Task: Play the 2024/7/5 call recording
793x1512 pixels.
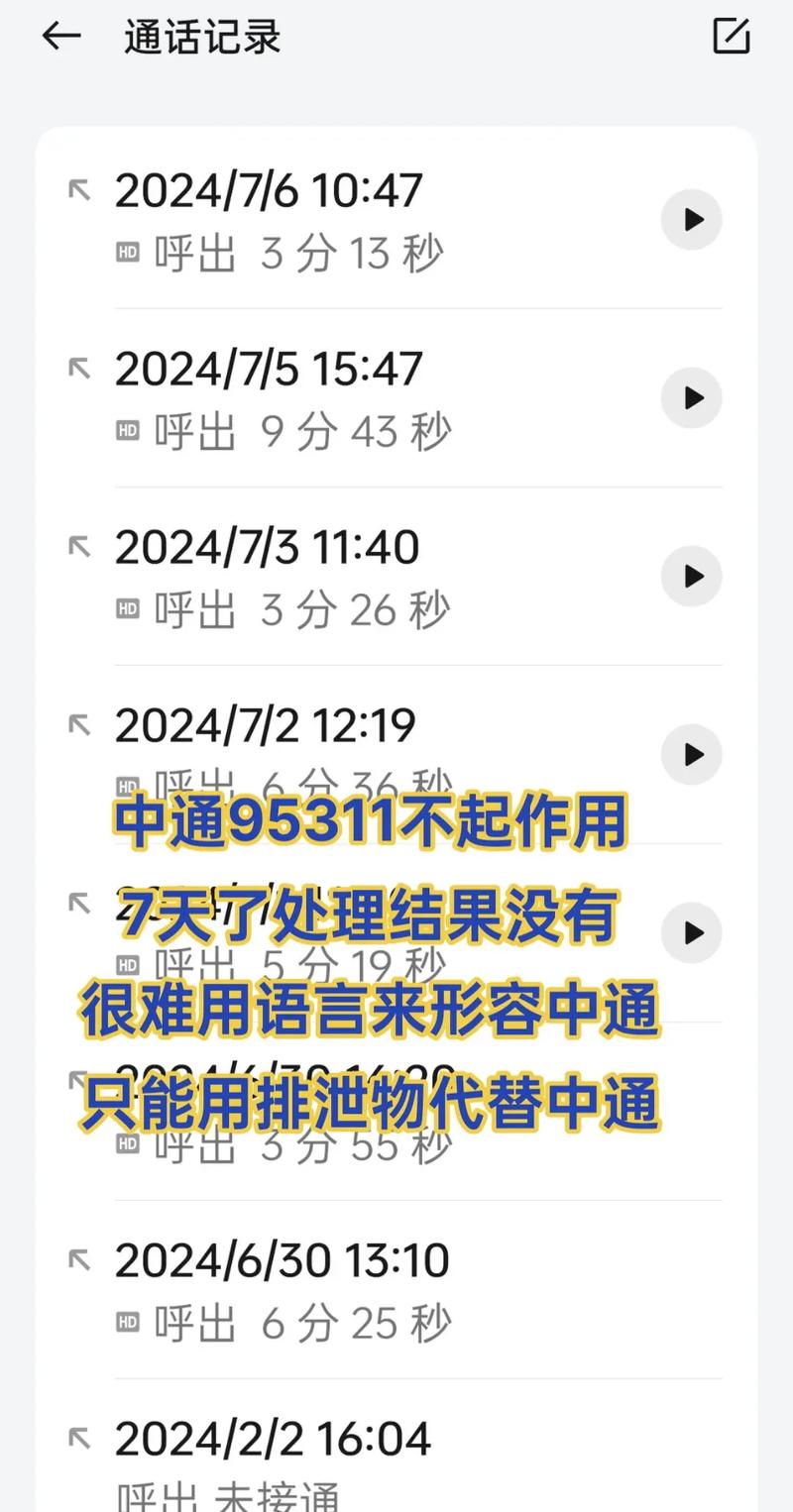Action: (691, 398)
